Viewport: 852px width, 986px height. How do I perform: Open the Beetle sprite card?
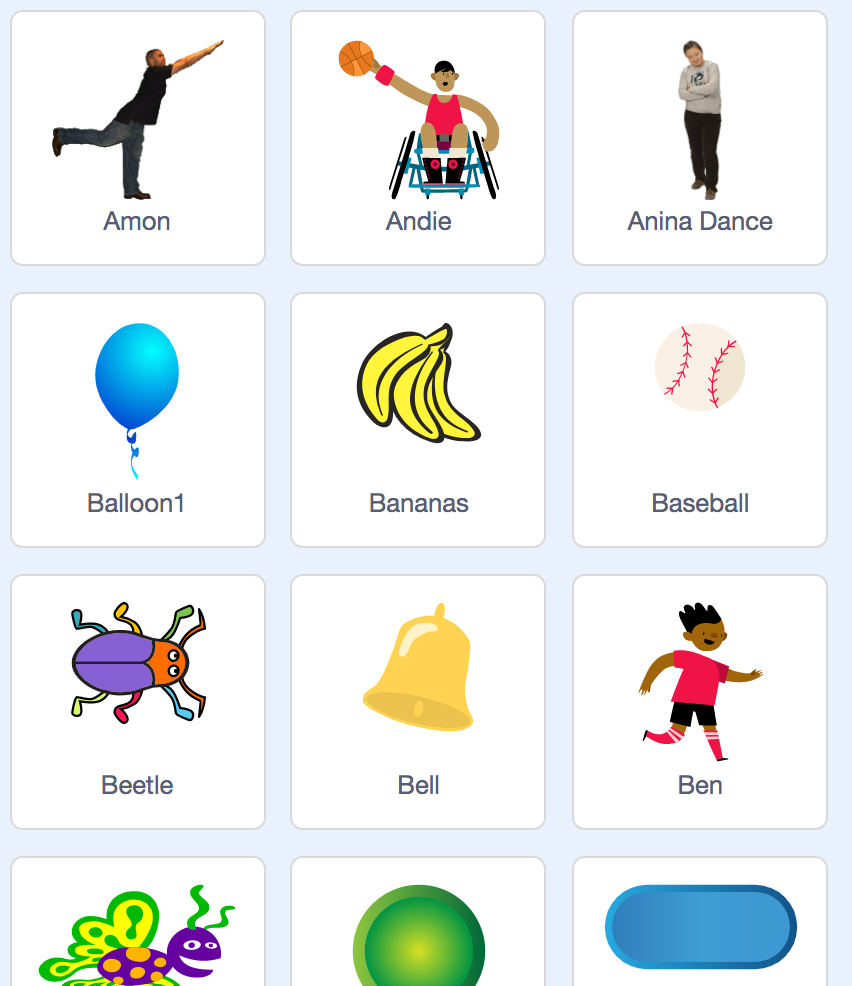click(137, 702)
